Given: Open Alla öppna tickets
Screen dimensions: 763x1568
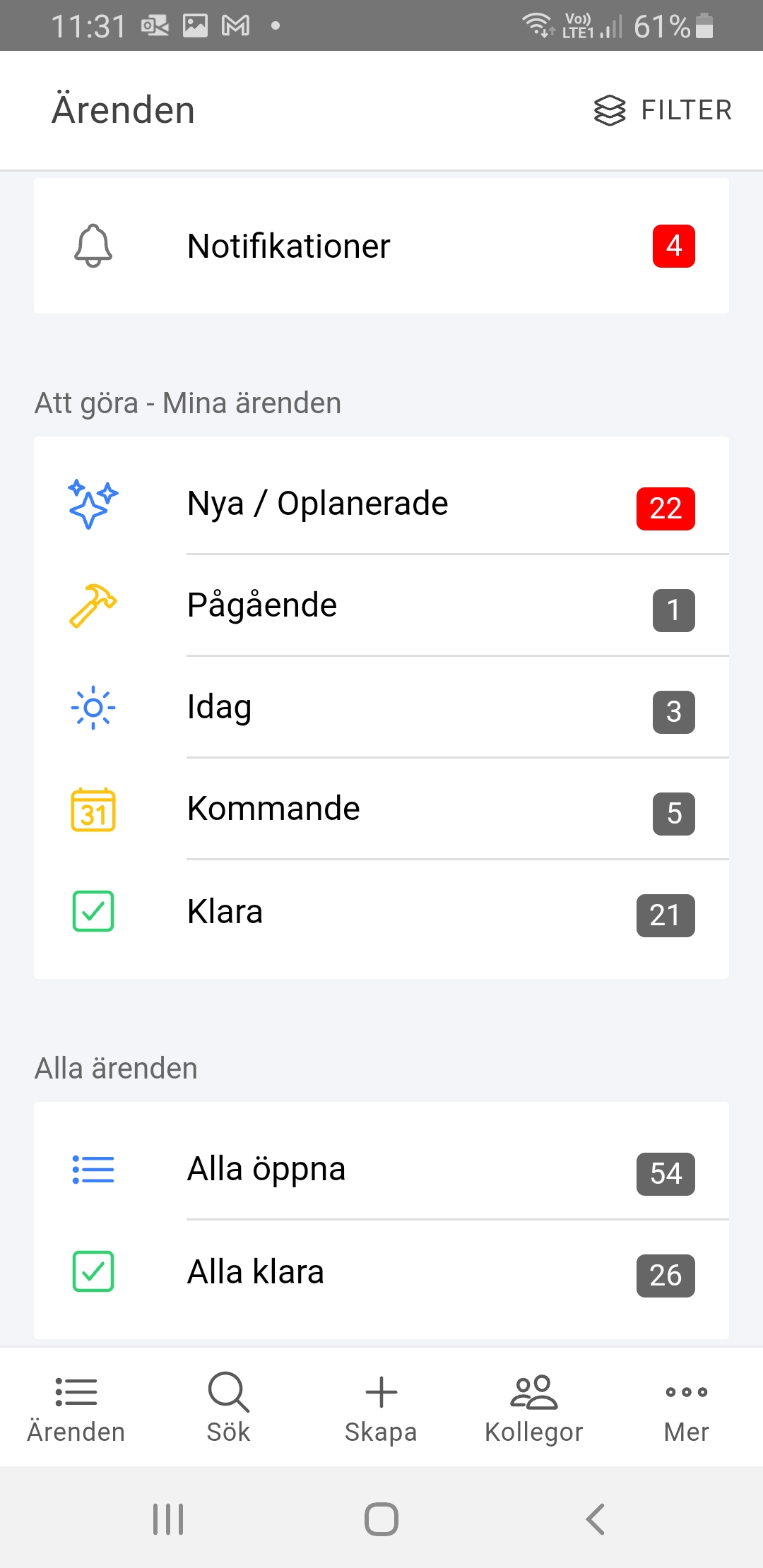Looking at the screenshot, I should [381, 1170].
